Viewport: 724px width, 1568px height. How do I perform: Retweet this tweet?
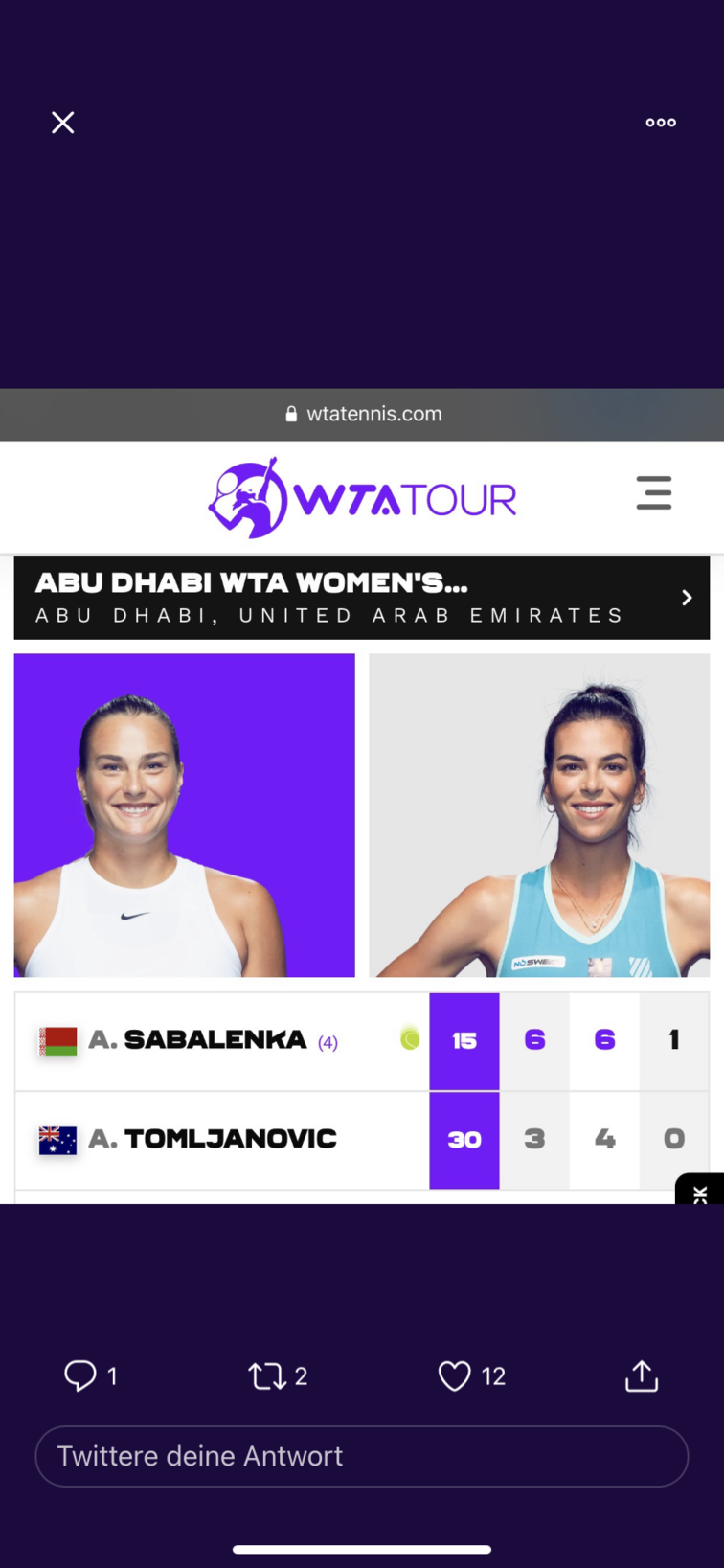(266, 1375)
